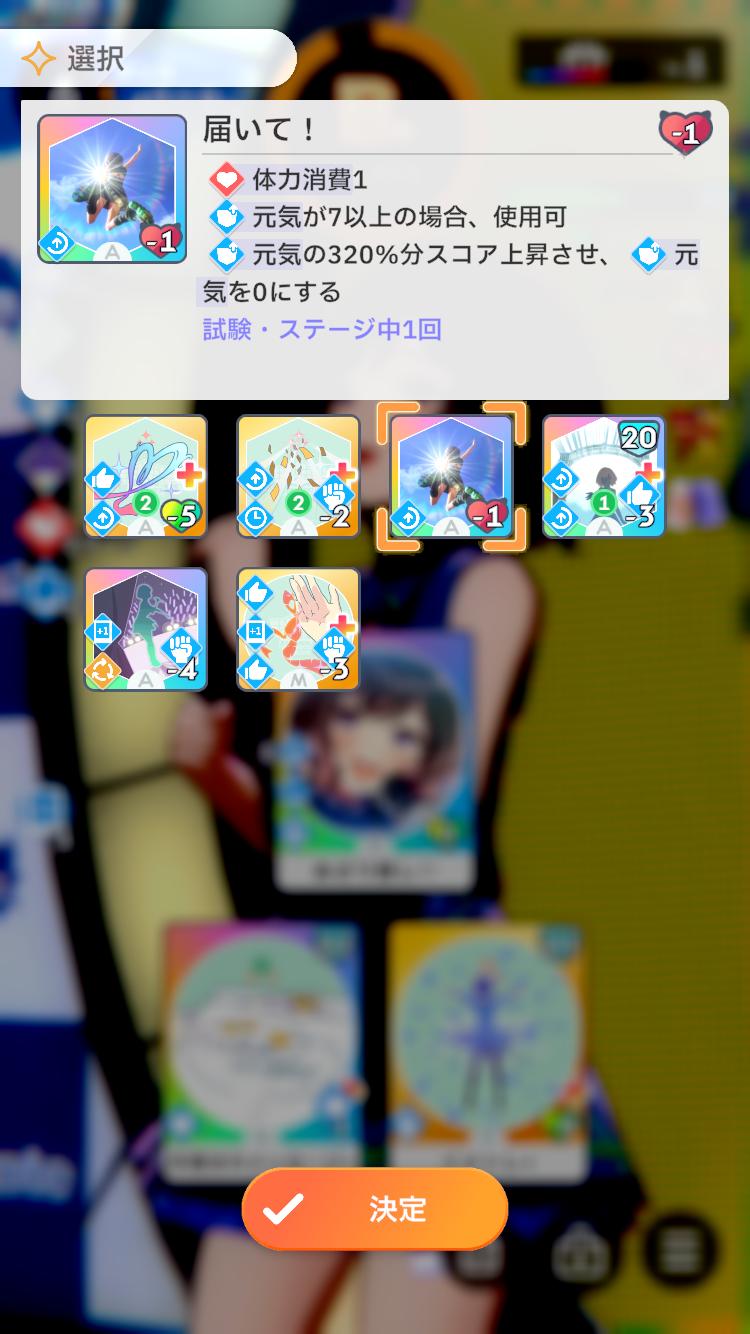Select the card costing -5 with plus badge
This screenshot has height=1334, width=750.
click(x=146, y=477)
